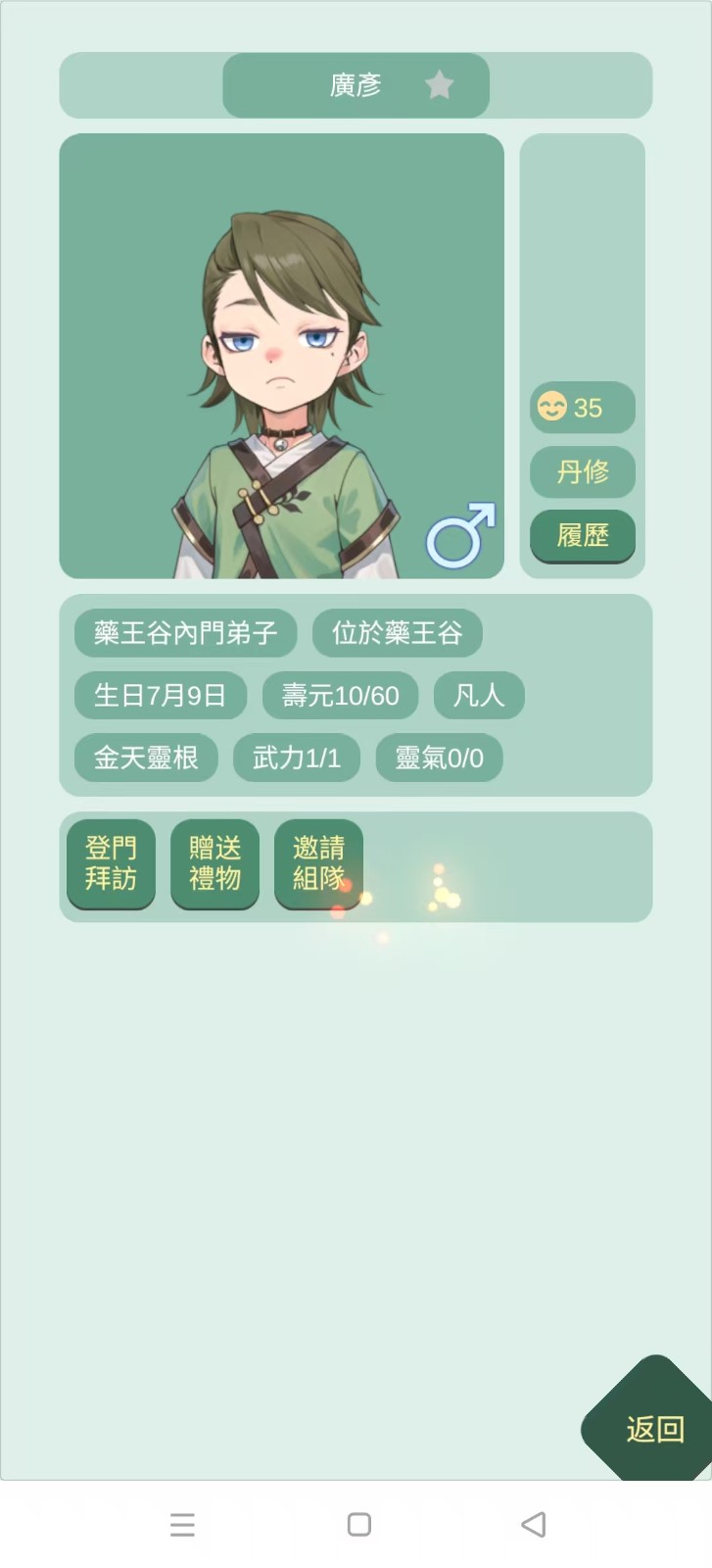
Task: Tap the star icon next to 廣彥
Action: tap(440, 85)
